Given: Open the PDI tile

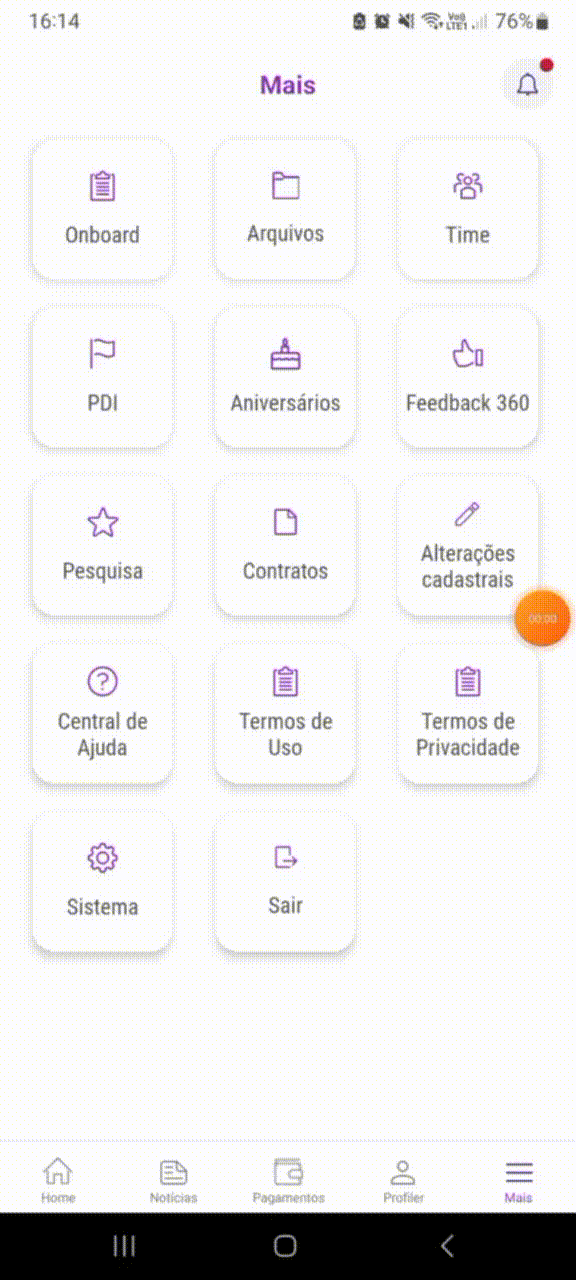Looking at the screenshot, I should (x=102, y=377).
